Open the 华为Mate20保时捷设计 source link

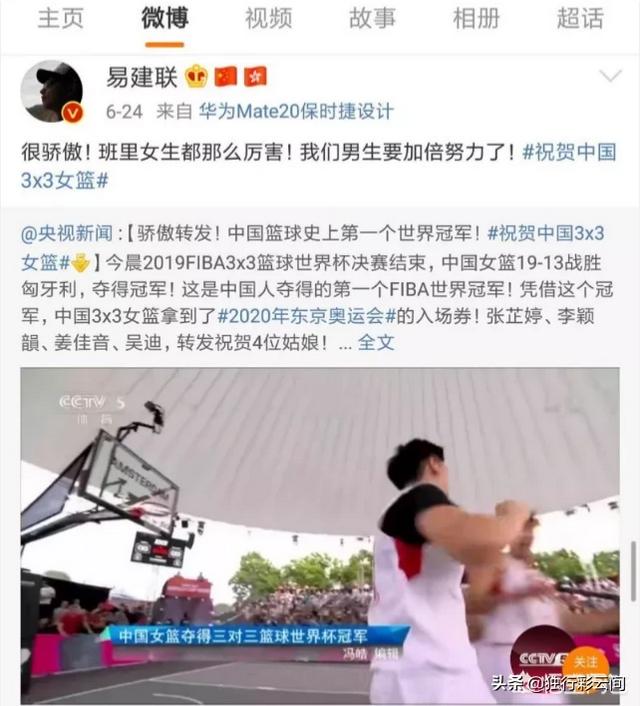point(296,111)
